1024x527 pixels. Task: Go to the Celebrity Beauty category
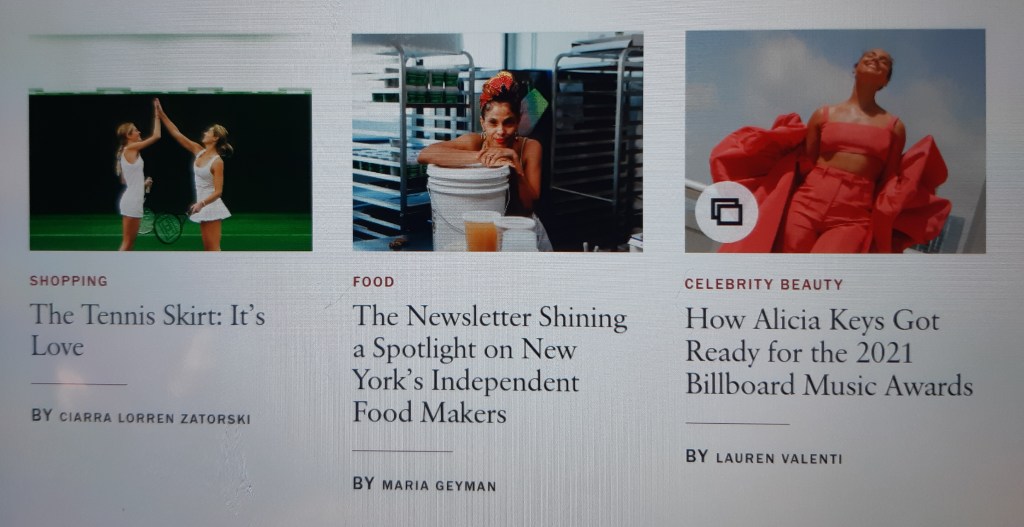click(x=763, y=284)
